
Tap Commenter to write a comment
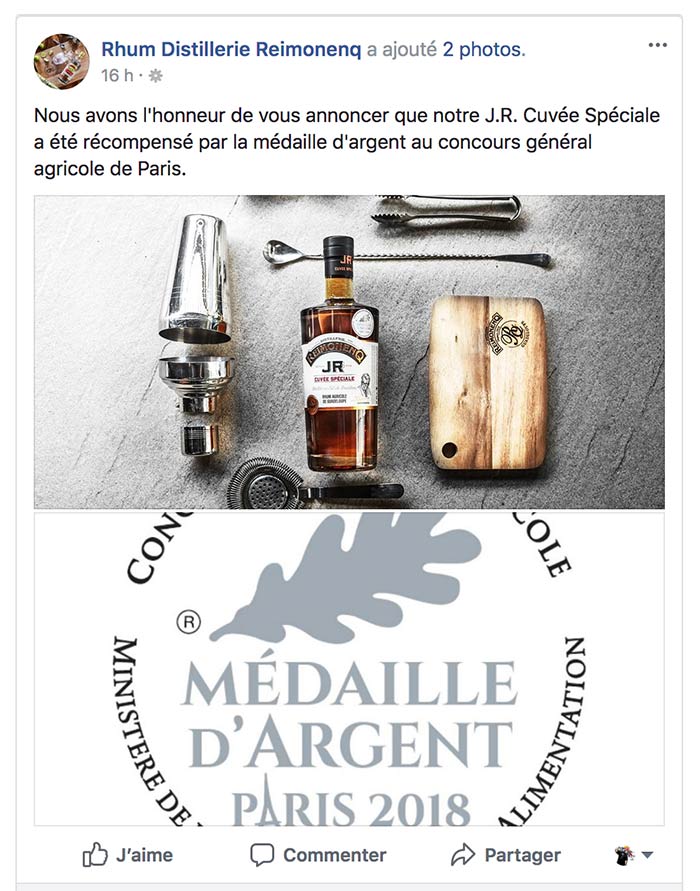(x=318, y=855)
